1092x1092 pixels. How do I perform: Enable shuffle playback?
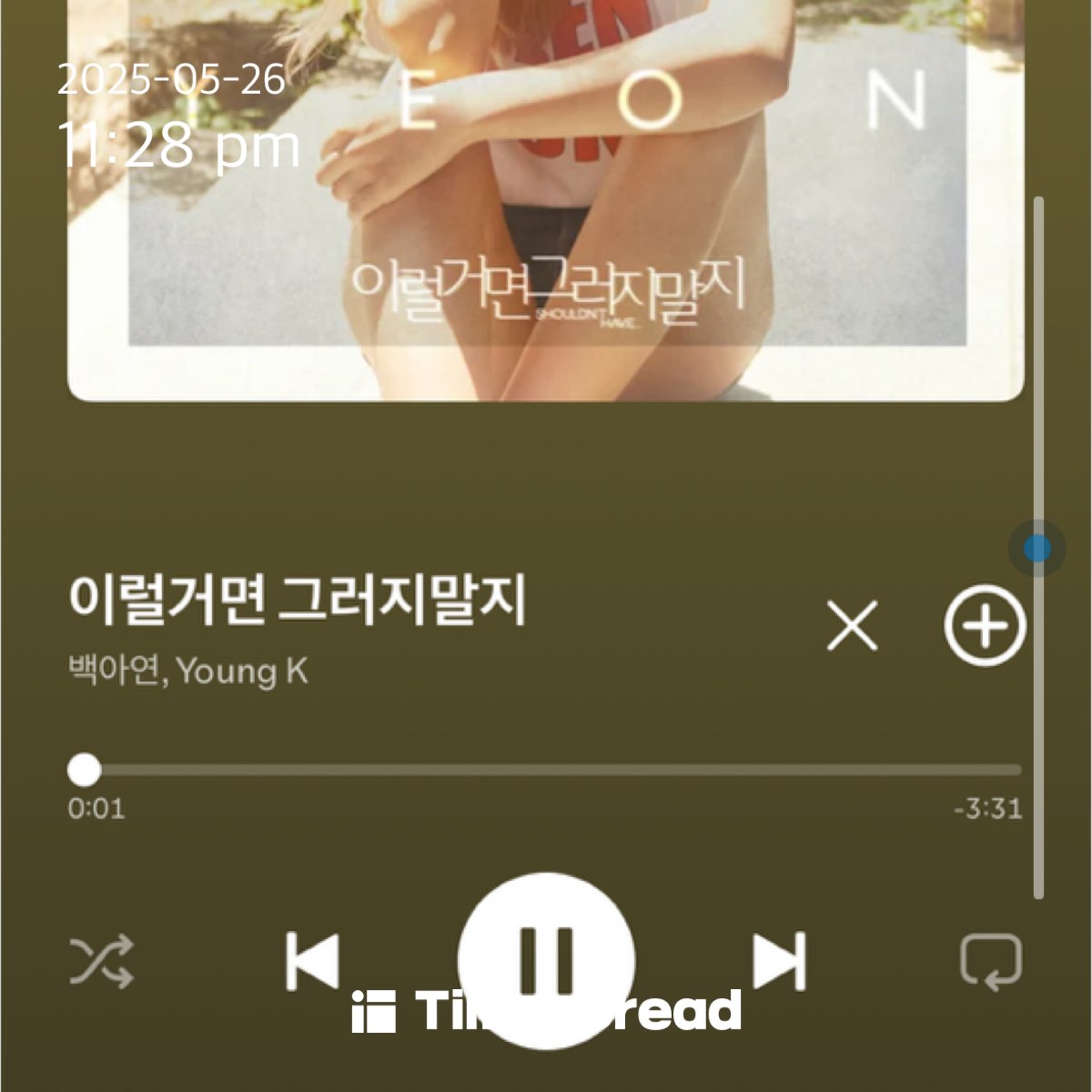coord(102,962)
